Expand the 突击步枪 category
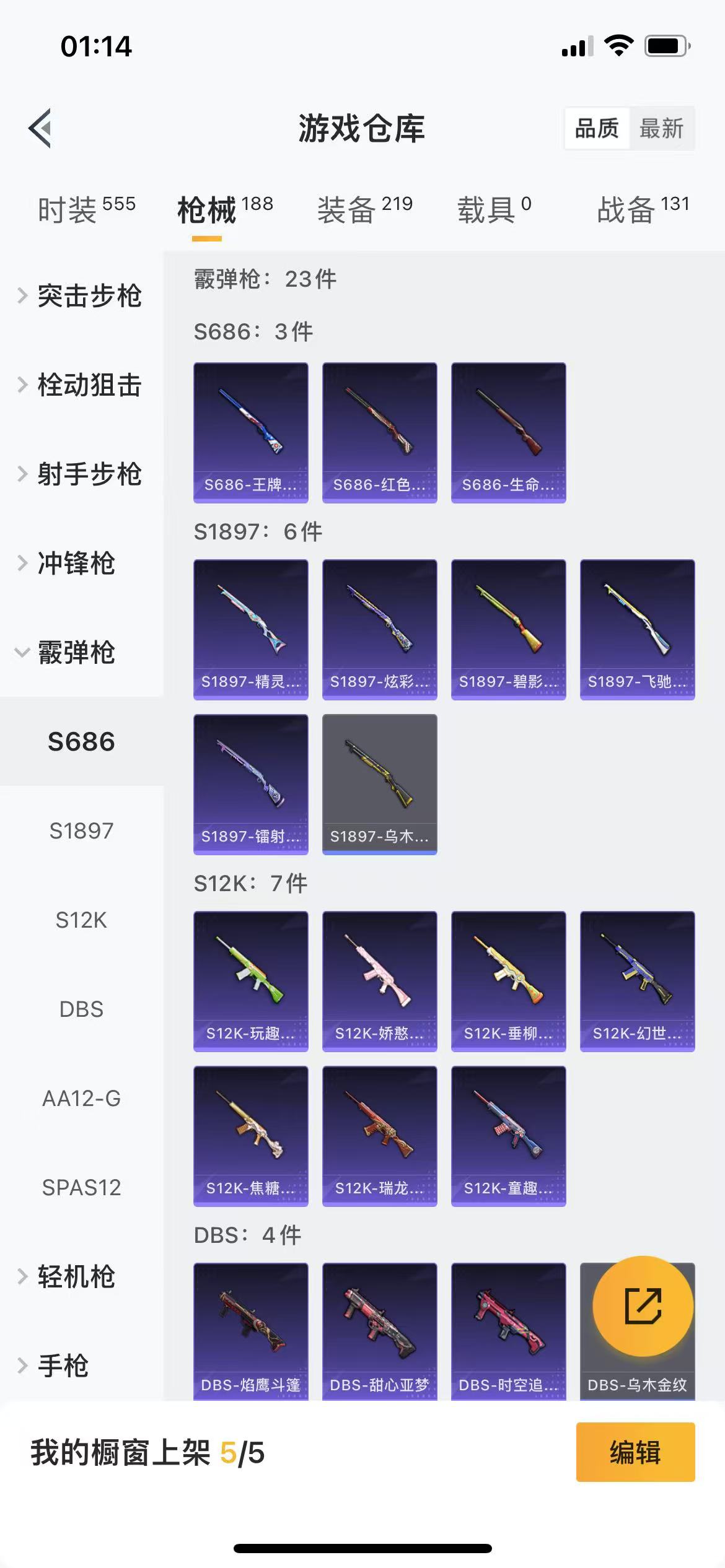725x1568 pixels. (x=82, y=296)
